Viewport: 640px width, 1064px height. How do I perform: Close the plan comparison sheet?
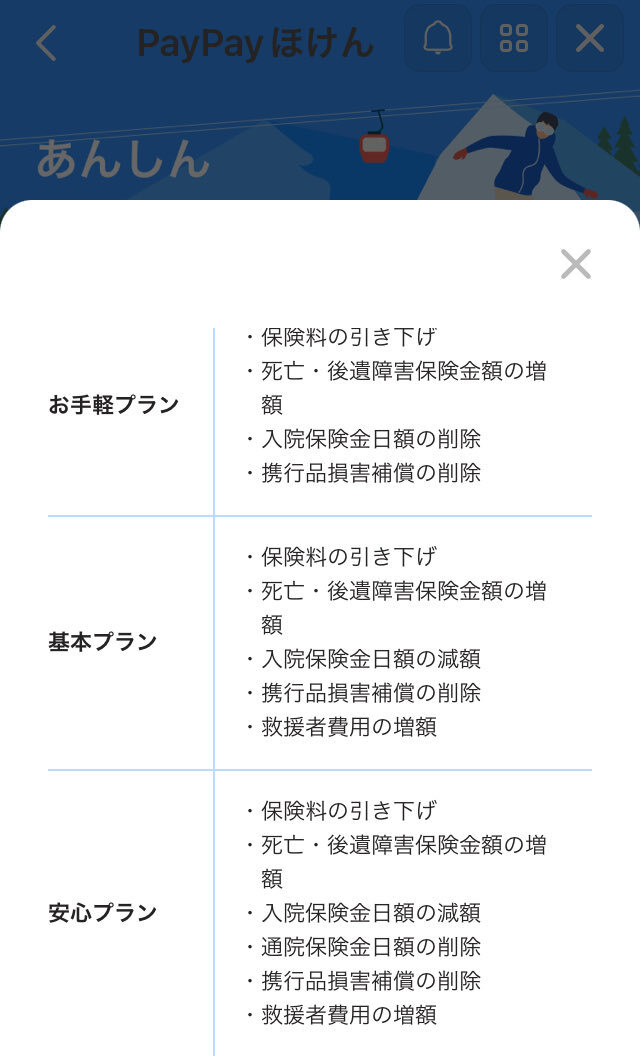click(x=576, y=264)
